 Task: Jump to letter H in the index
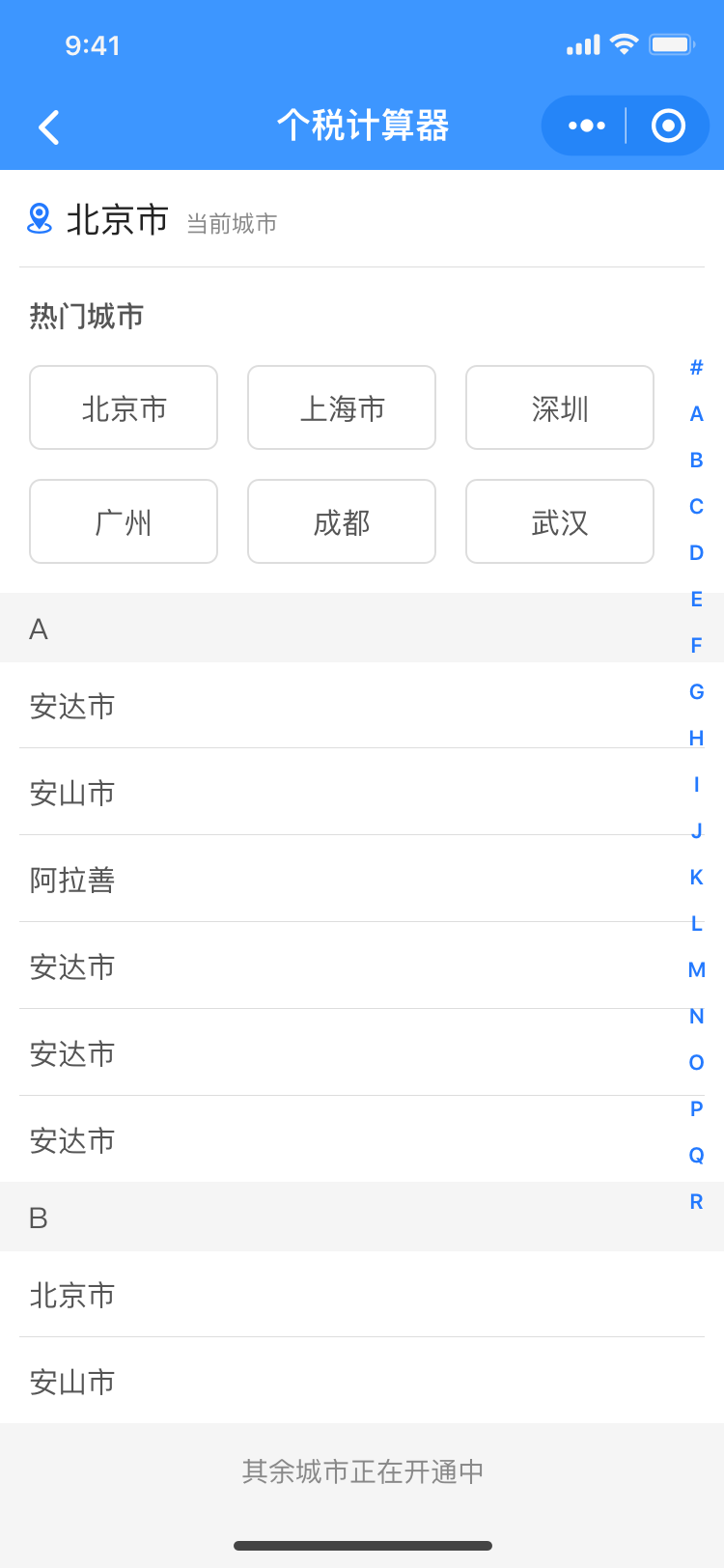(x=696, y=738)
